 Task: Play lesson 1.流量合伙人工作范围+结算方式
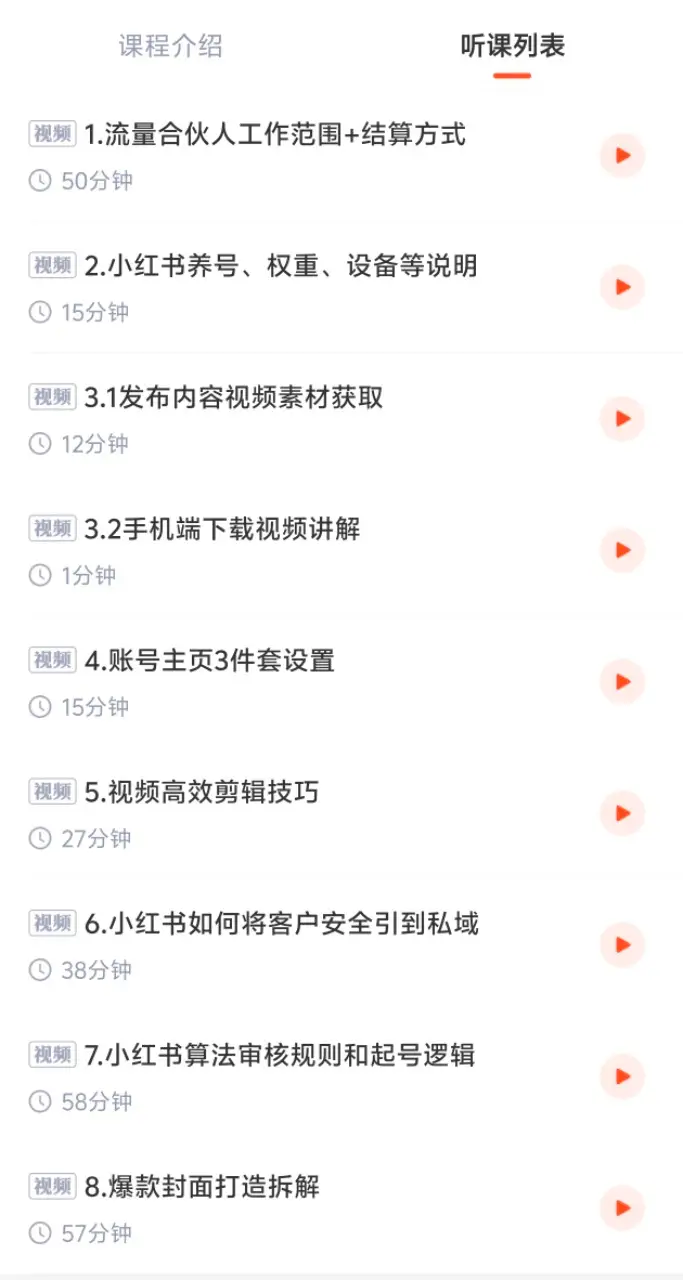click(622, 156)
